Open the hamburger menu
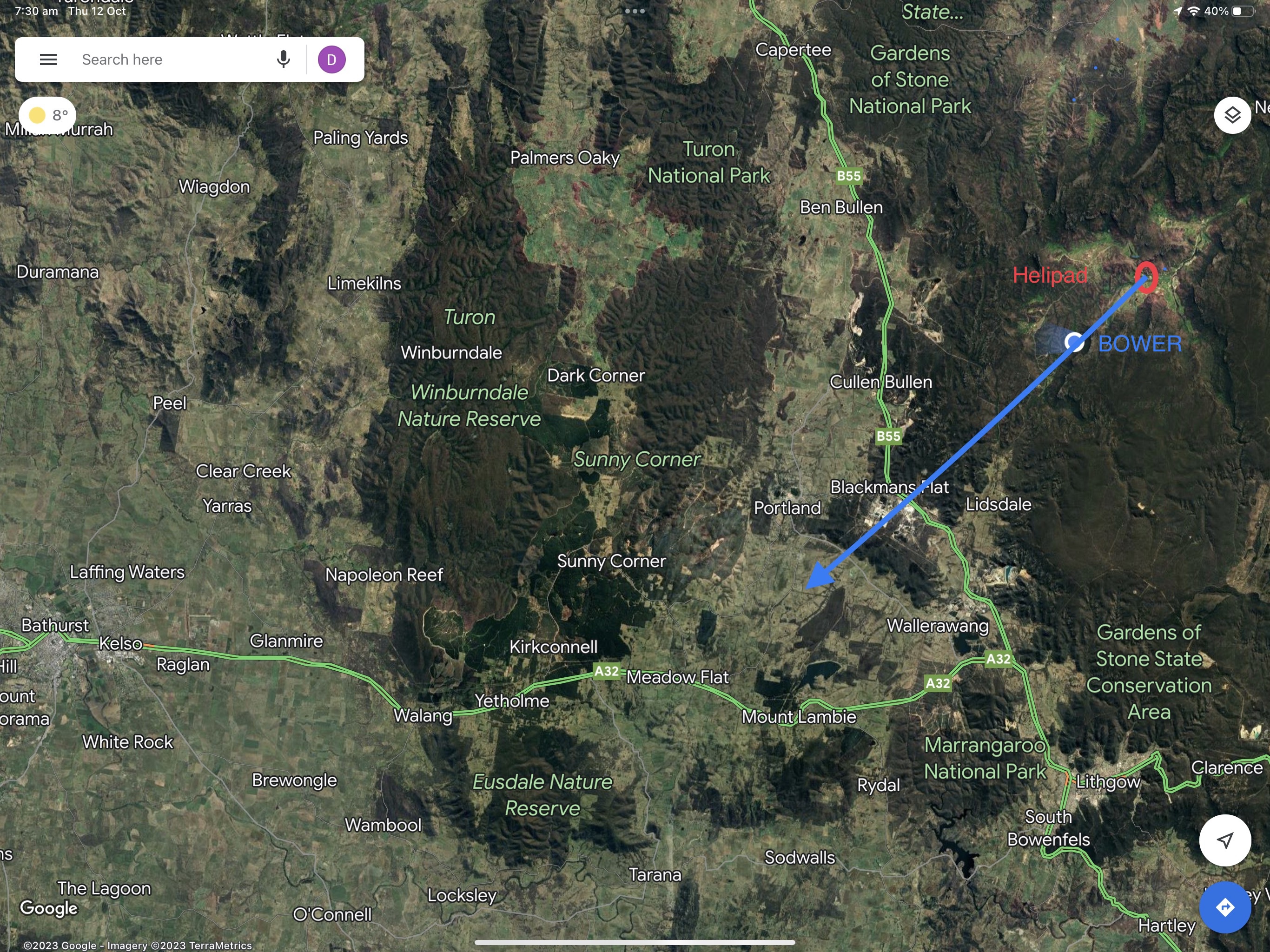Image resolution: width=1270 pixels, height=952 pixels. pos(48,59)
